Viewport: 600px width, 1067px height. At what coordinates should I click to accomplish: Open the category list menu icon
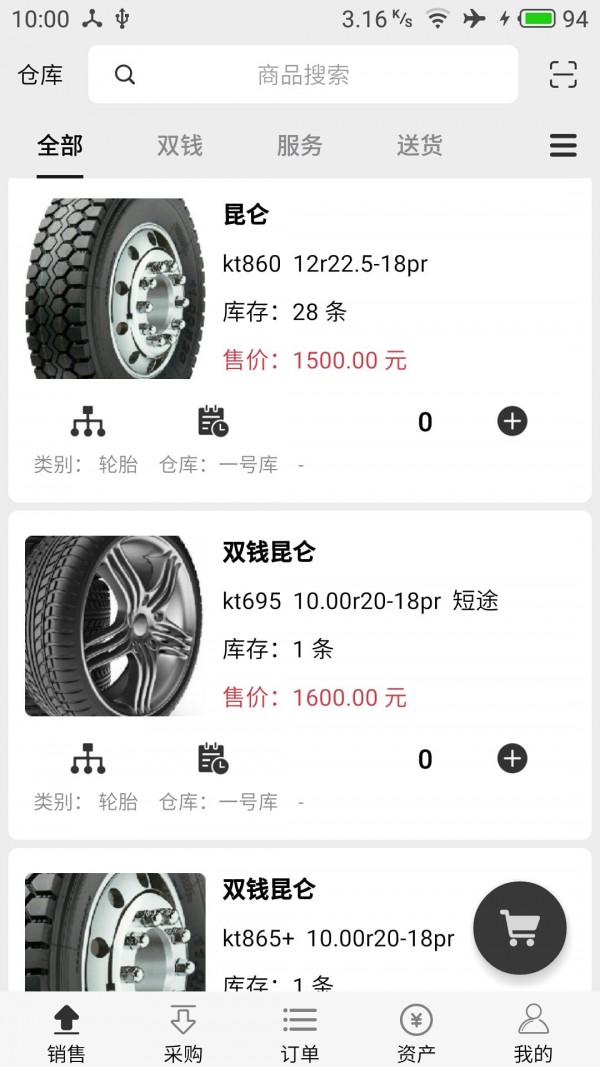pos(563,146)
